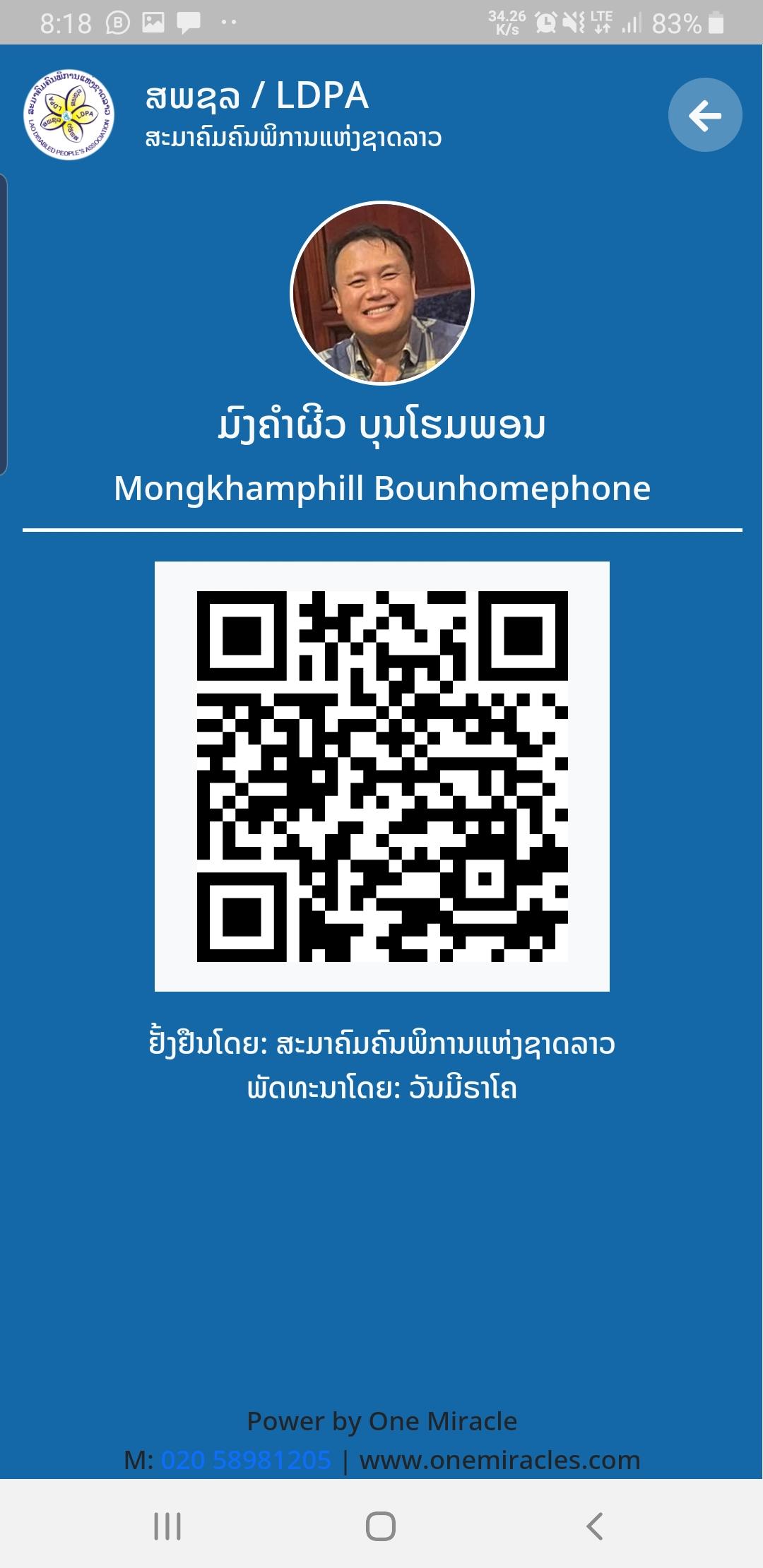
Task: Tap the back arrow button
Action: pyautogui.click(x=704, y=115)
